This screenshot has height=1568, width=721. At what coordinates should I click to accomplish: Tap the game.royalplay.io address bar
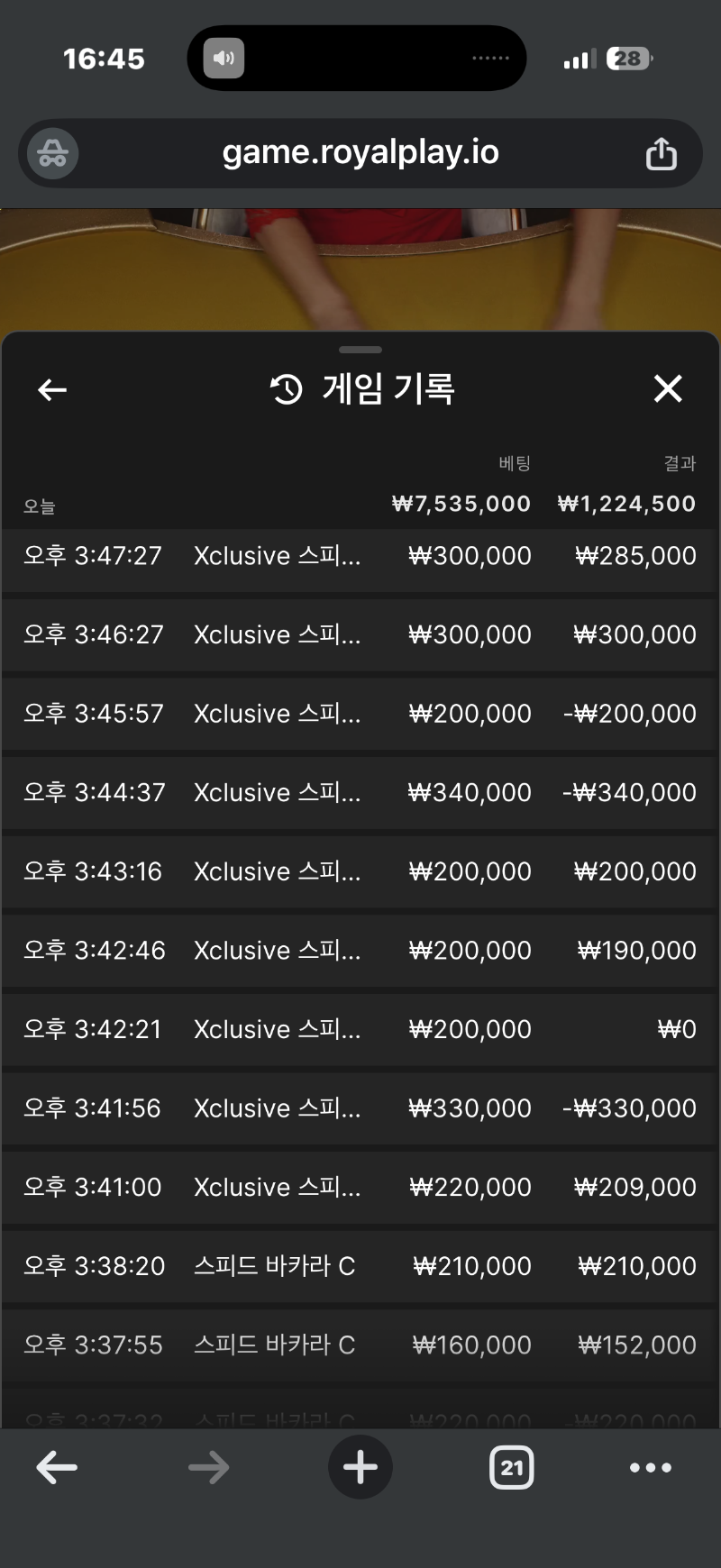360,153
